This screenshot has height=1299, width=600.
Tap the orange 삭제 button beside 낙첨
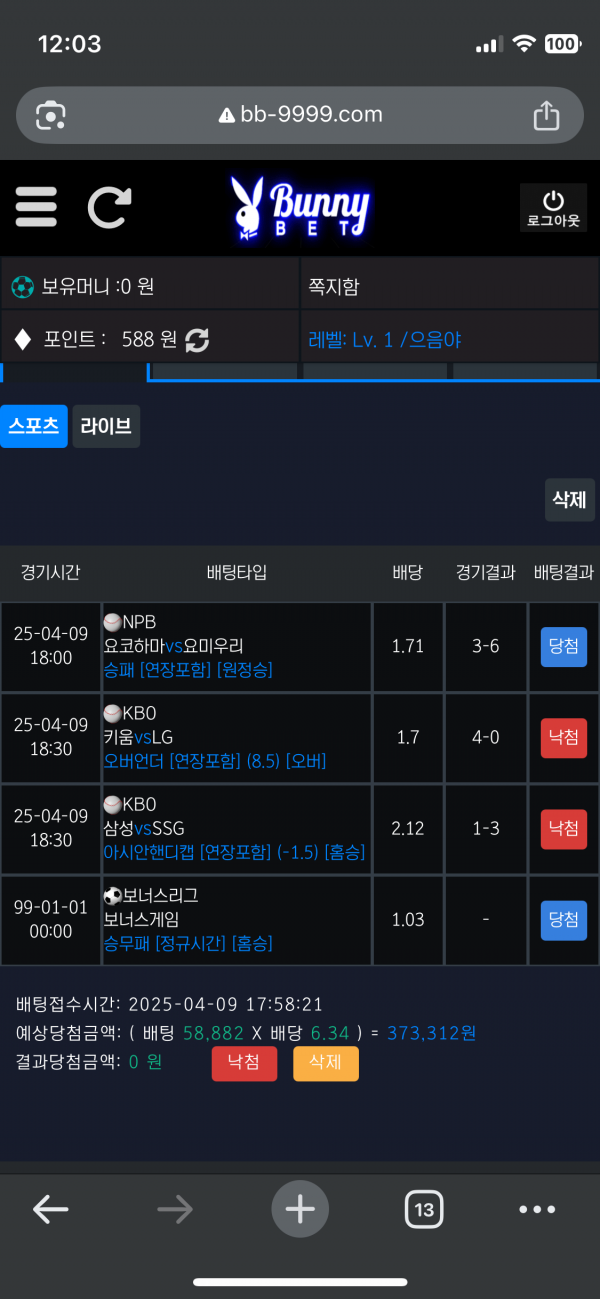(325, 1062)
